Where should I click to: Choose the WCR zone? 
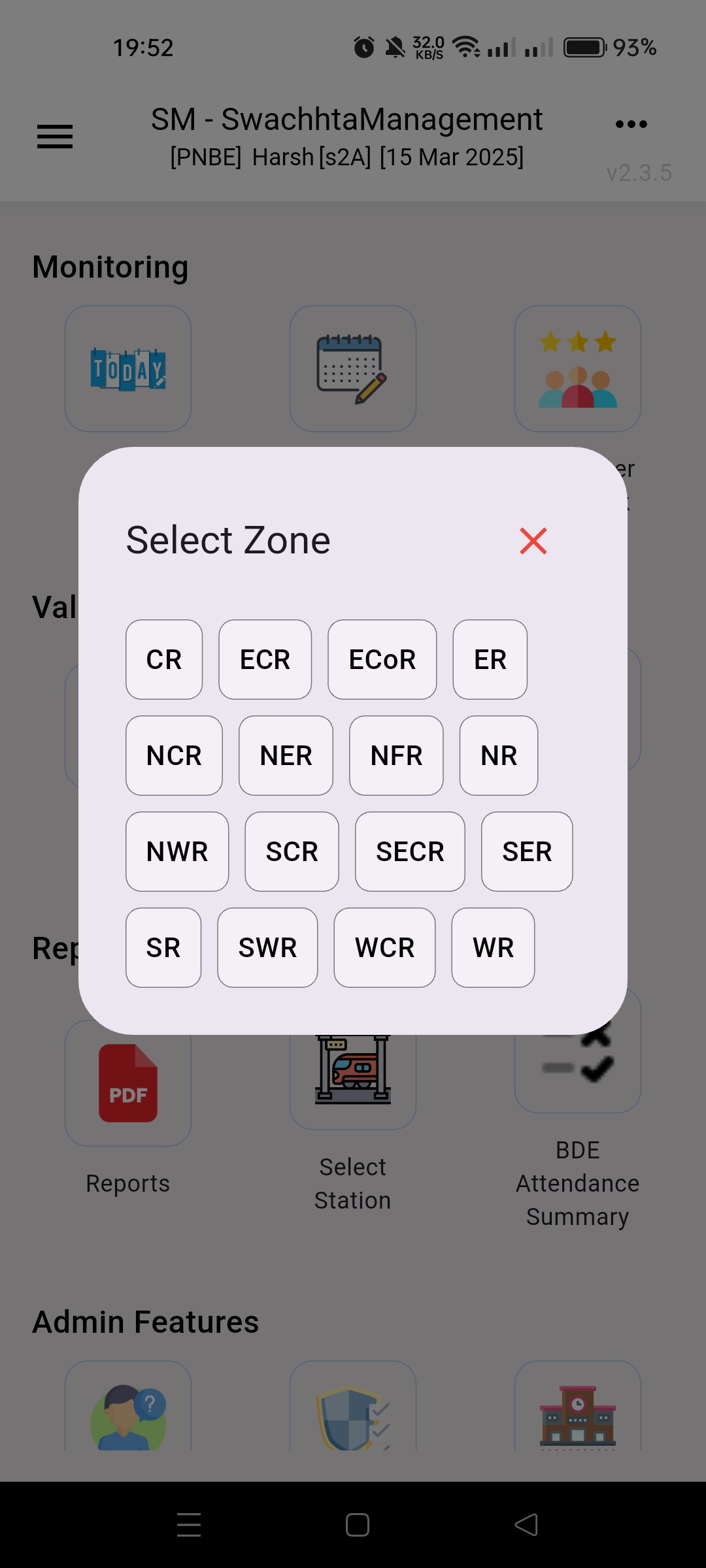[384, 947]
